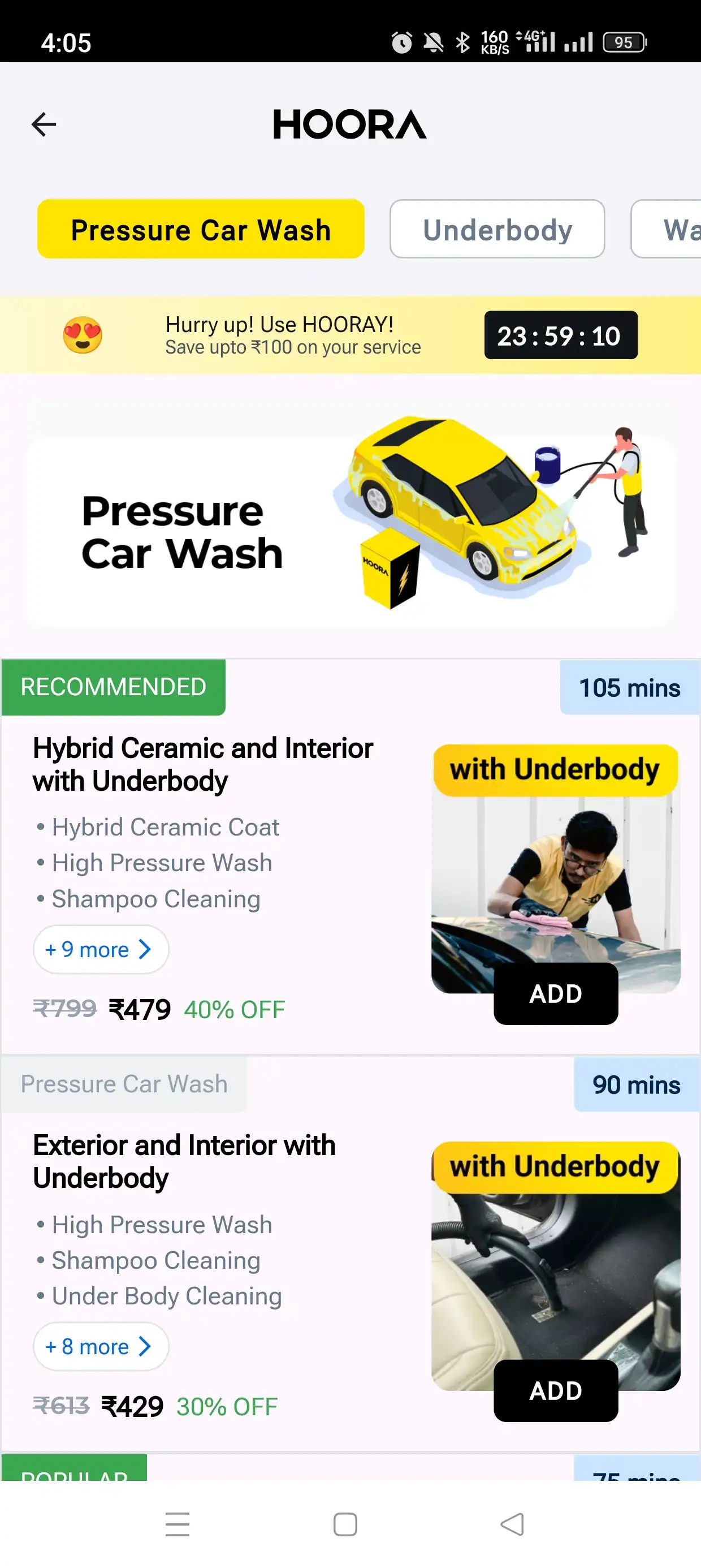The height and width of the screenshot is (1568, 701).
Task: Add Exterior and Interior with Underbody
Action: 555,1390
